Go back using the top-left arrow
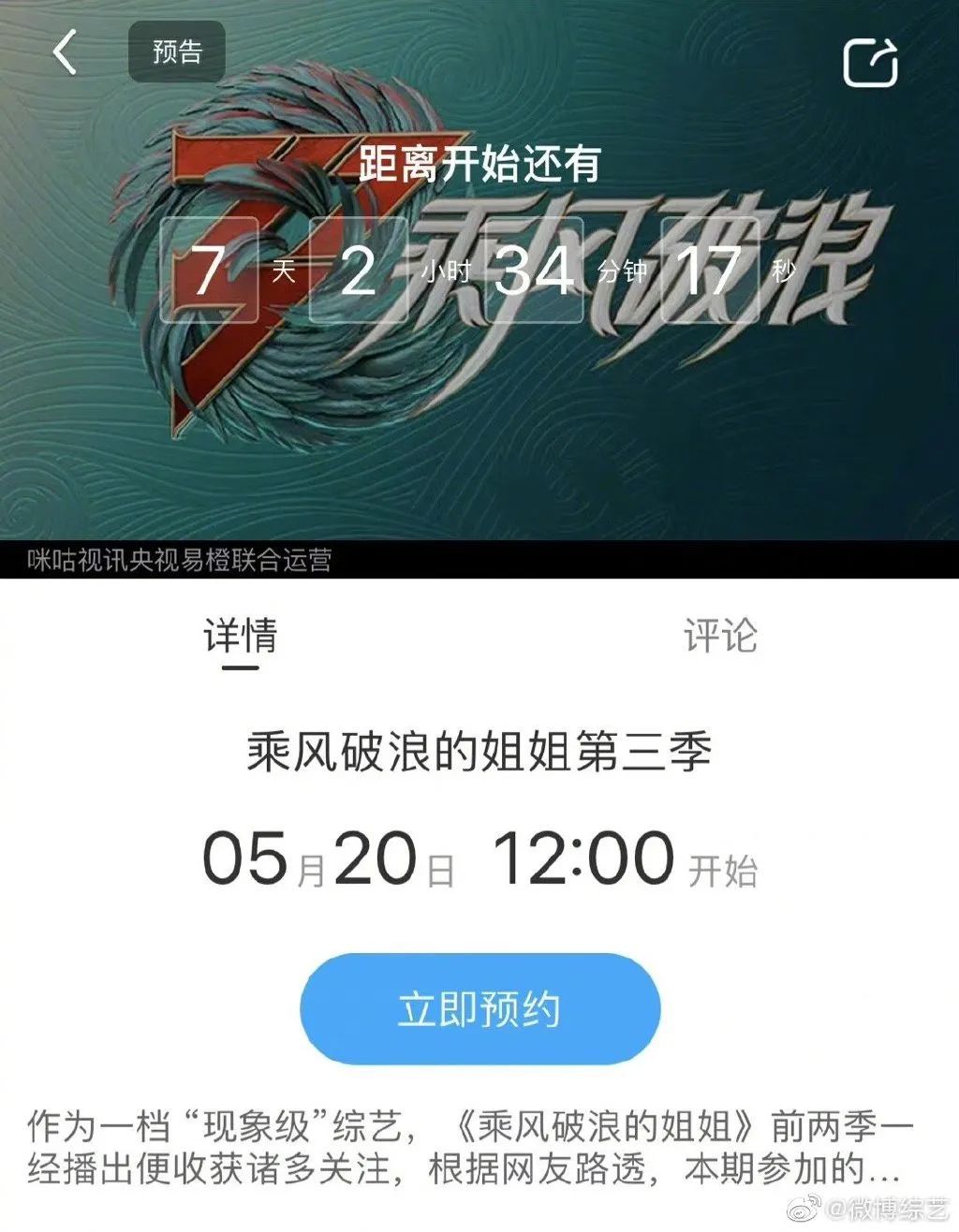The height and width of the screenshot is (1232, 959). (x=64, y=51)
